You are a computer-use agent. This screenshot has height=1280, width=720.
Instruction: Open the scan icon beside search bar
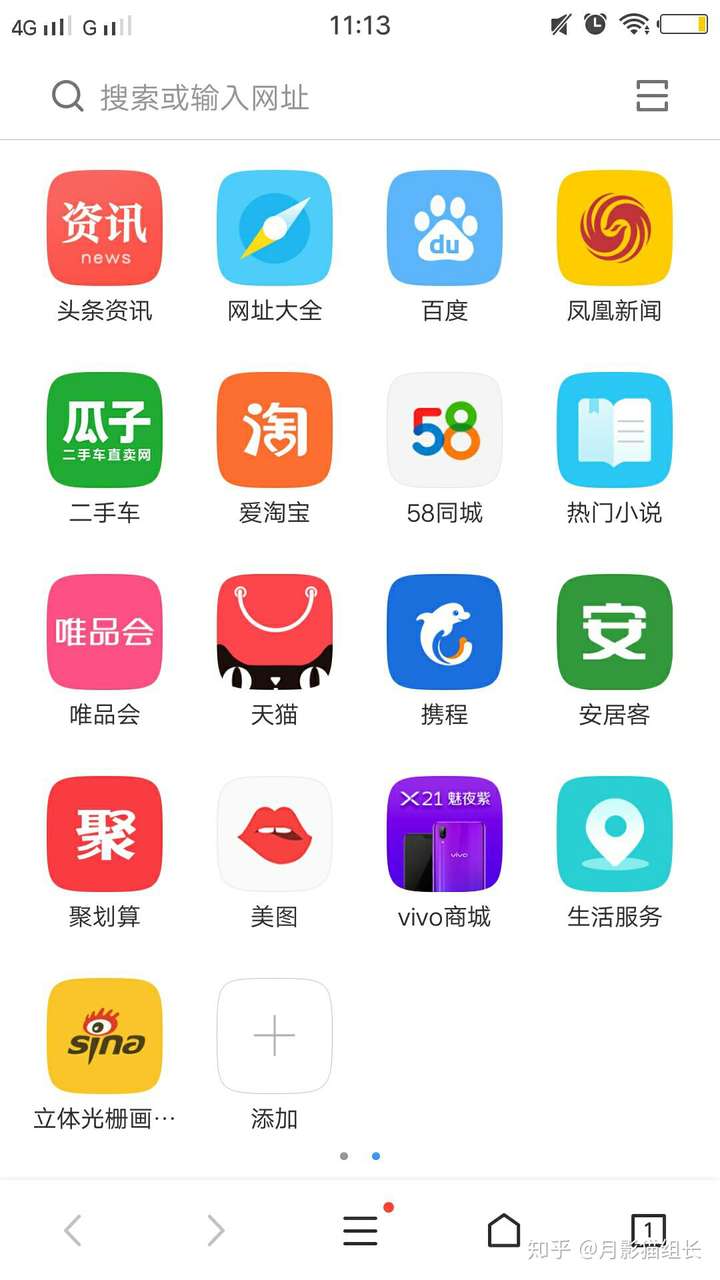pos(651,95)
